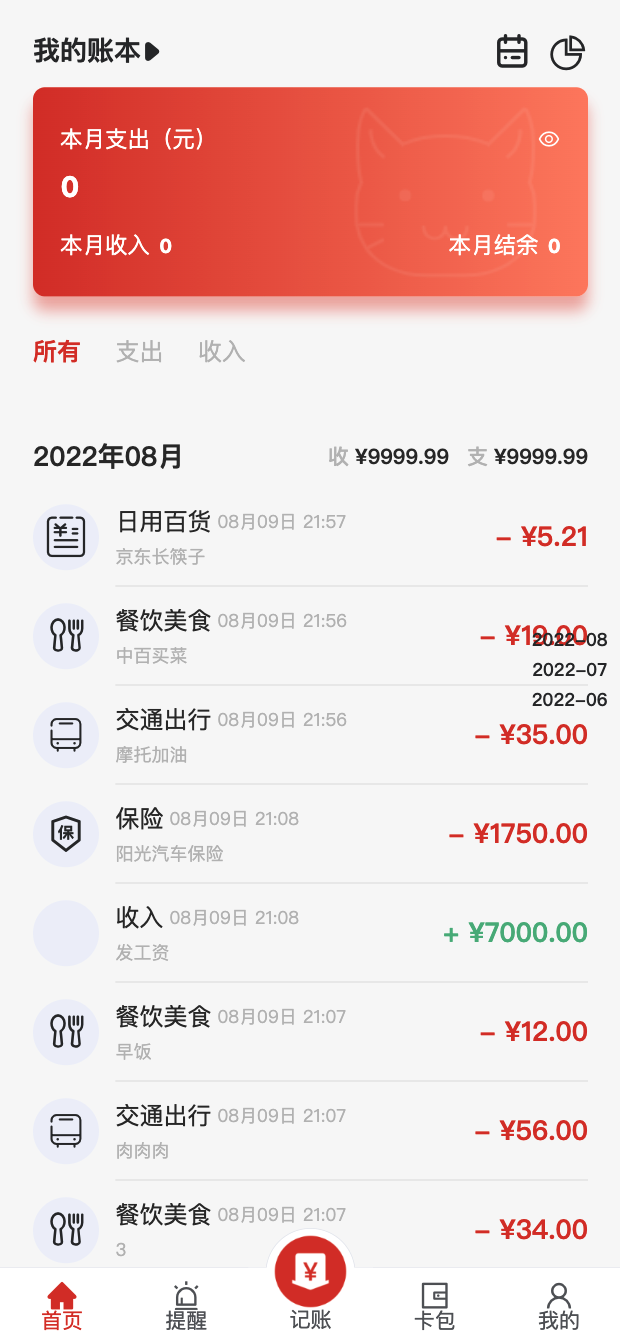Viewport: 620px width, 1342px height.
Task: Open the 阳光汽车保险 insurance record
Action: point(310,834)
